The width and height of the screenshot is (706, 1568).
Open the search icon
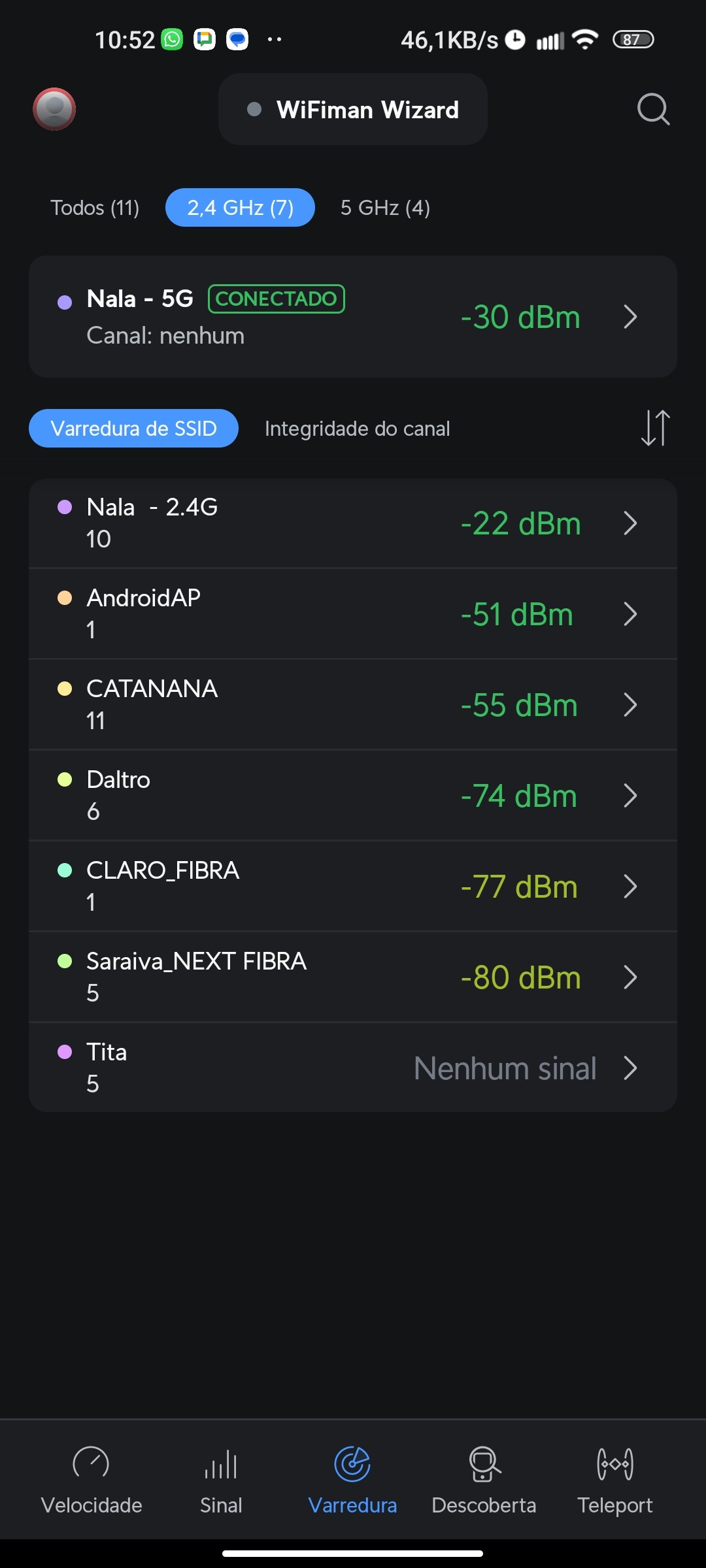(x=653, y=109)
